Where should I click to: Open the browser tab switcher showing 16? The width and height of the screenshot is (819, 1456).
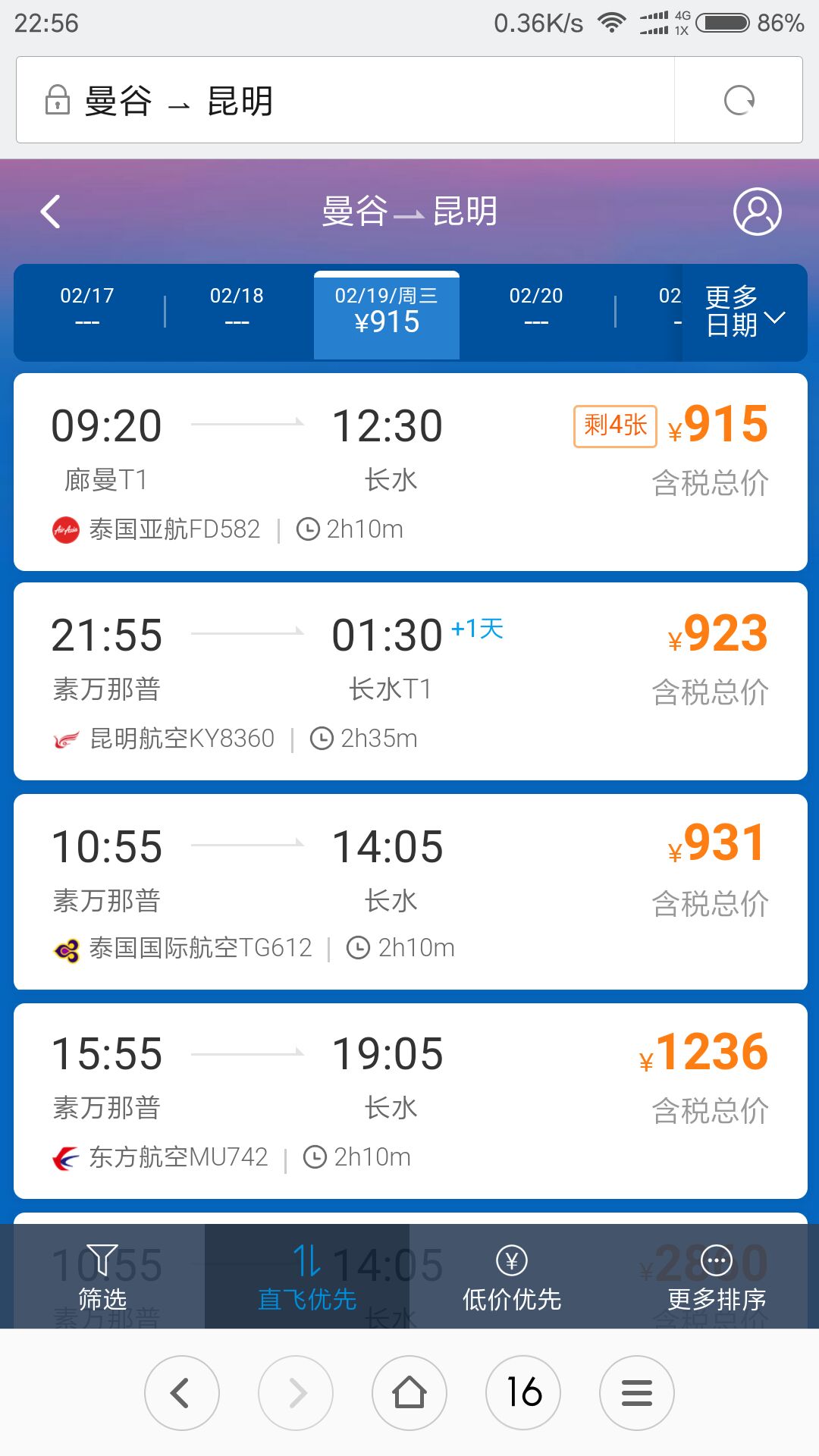pos(523,1393)
